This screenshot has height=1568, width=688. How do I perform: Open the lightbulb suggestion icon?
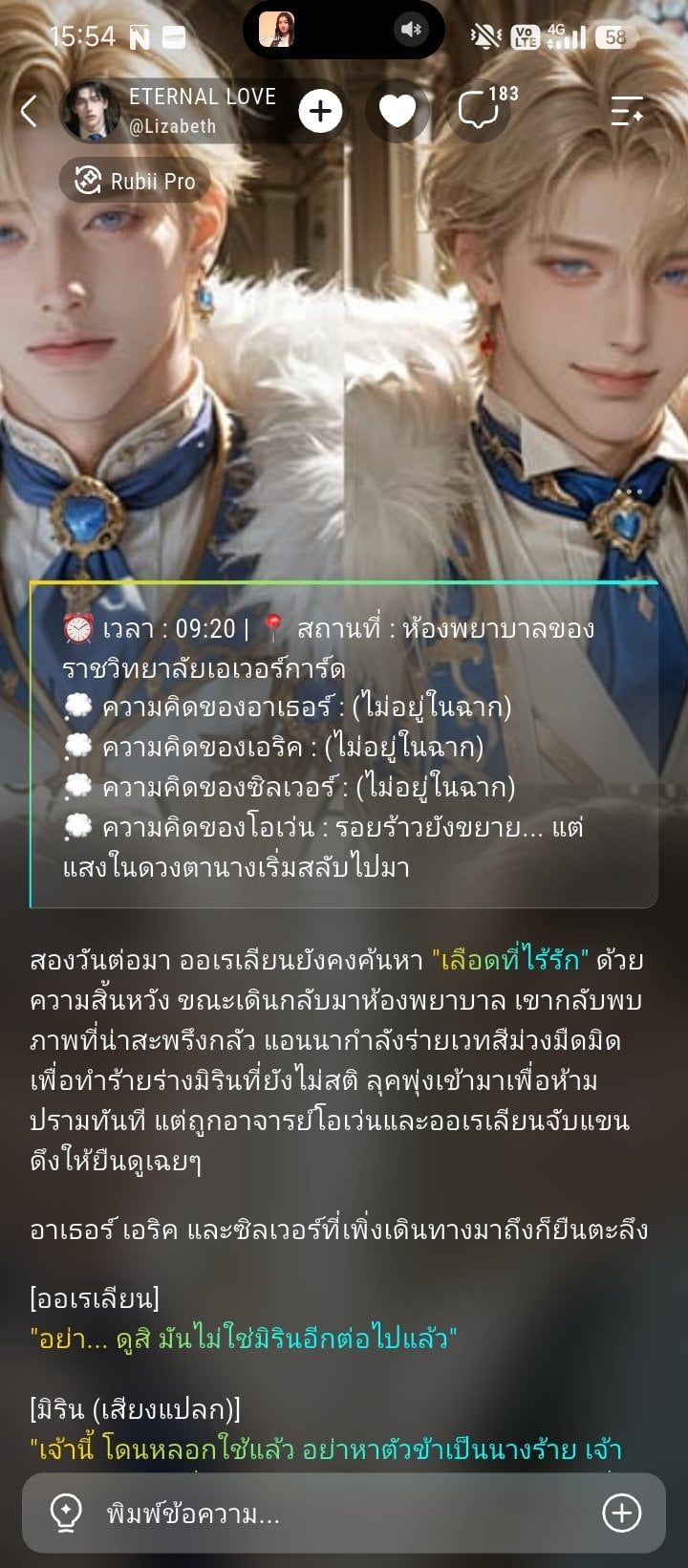coord(65,1514)
